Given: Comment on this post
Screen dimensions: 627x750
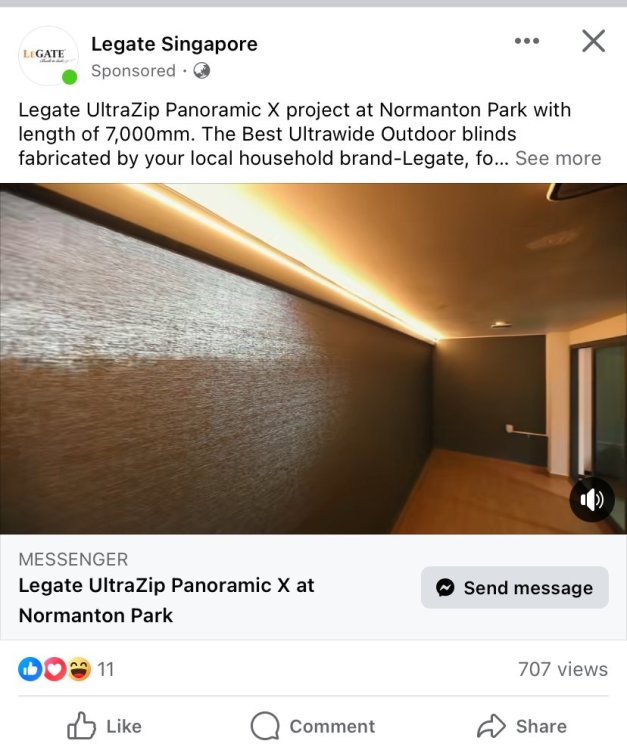Looking at the screenshot, I should 313,726.
